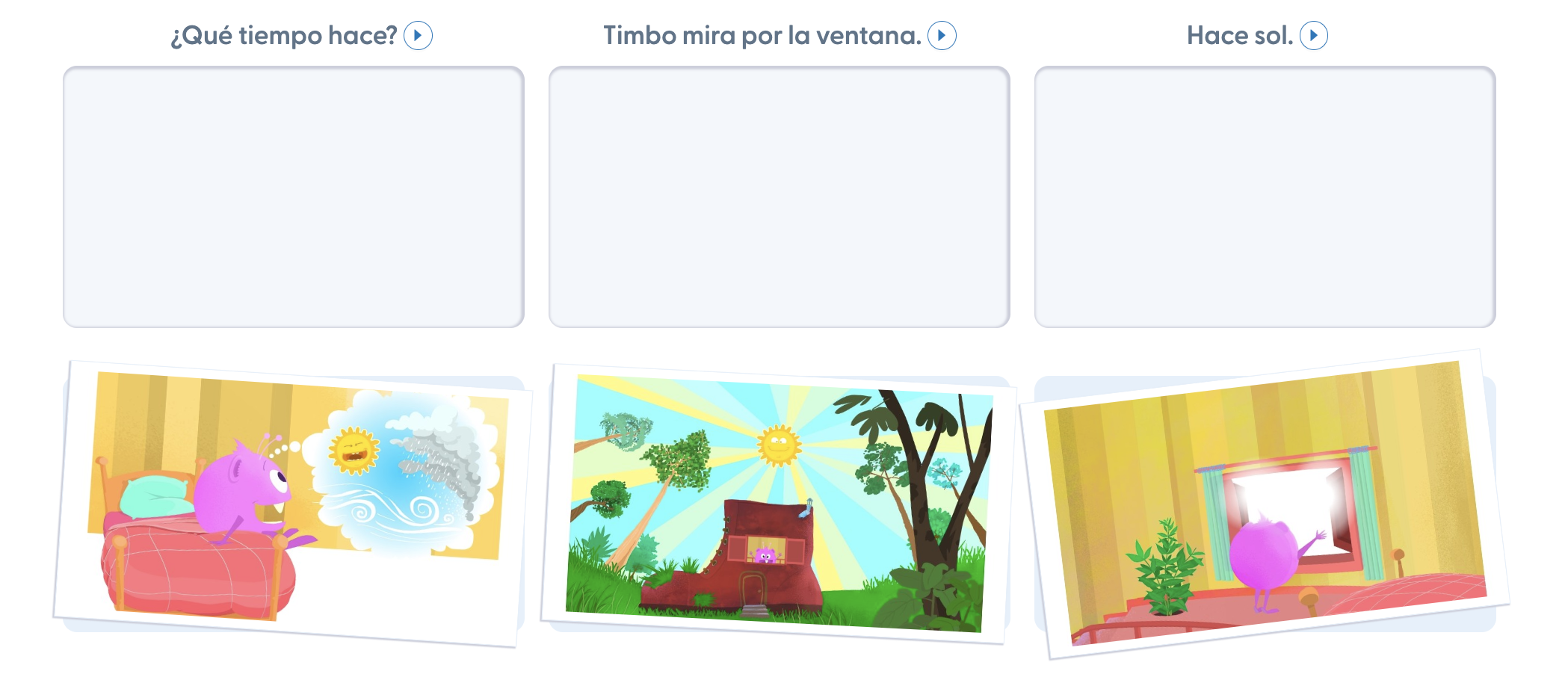Select the picture of Timbo thinking about weather
The width and height of the screenshot is (1568, 683).
point(293,502)
